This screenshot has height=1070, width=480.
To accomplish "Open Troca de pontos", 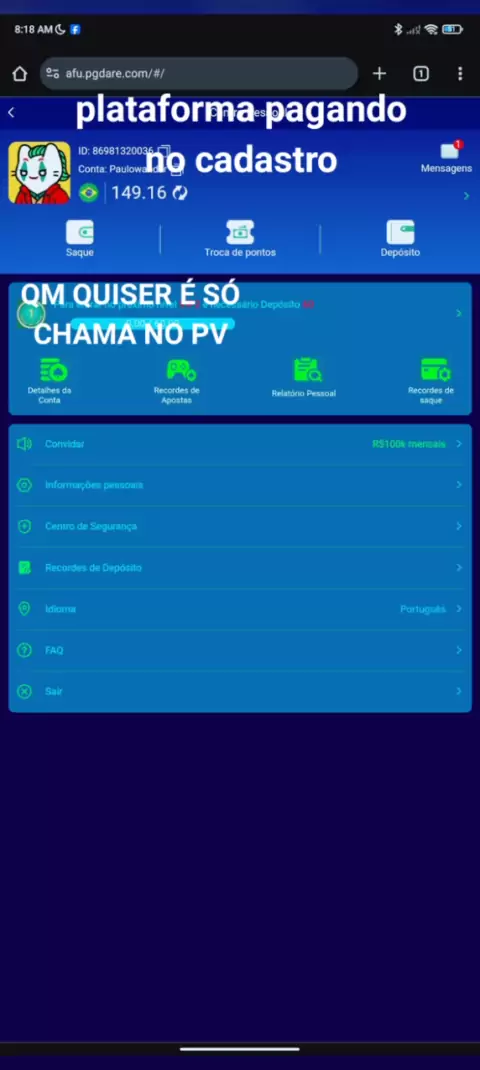I will (240, 238).
